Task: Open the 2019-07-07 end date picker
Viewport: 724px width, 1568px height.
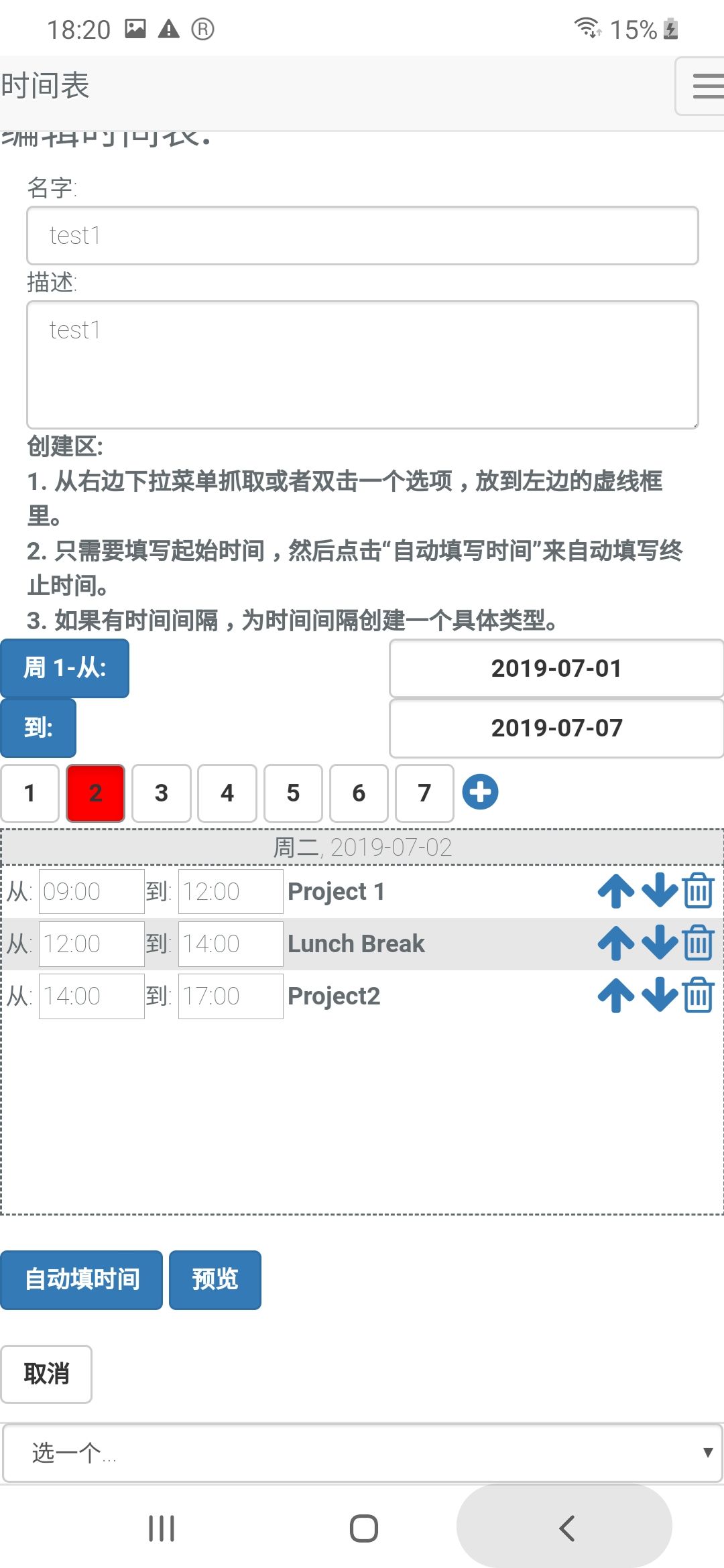Action: (x=556, y=728)
